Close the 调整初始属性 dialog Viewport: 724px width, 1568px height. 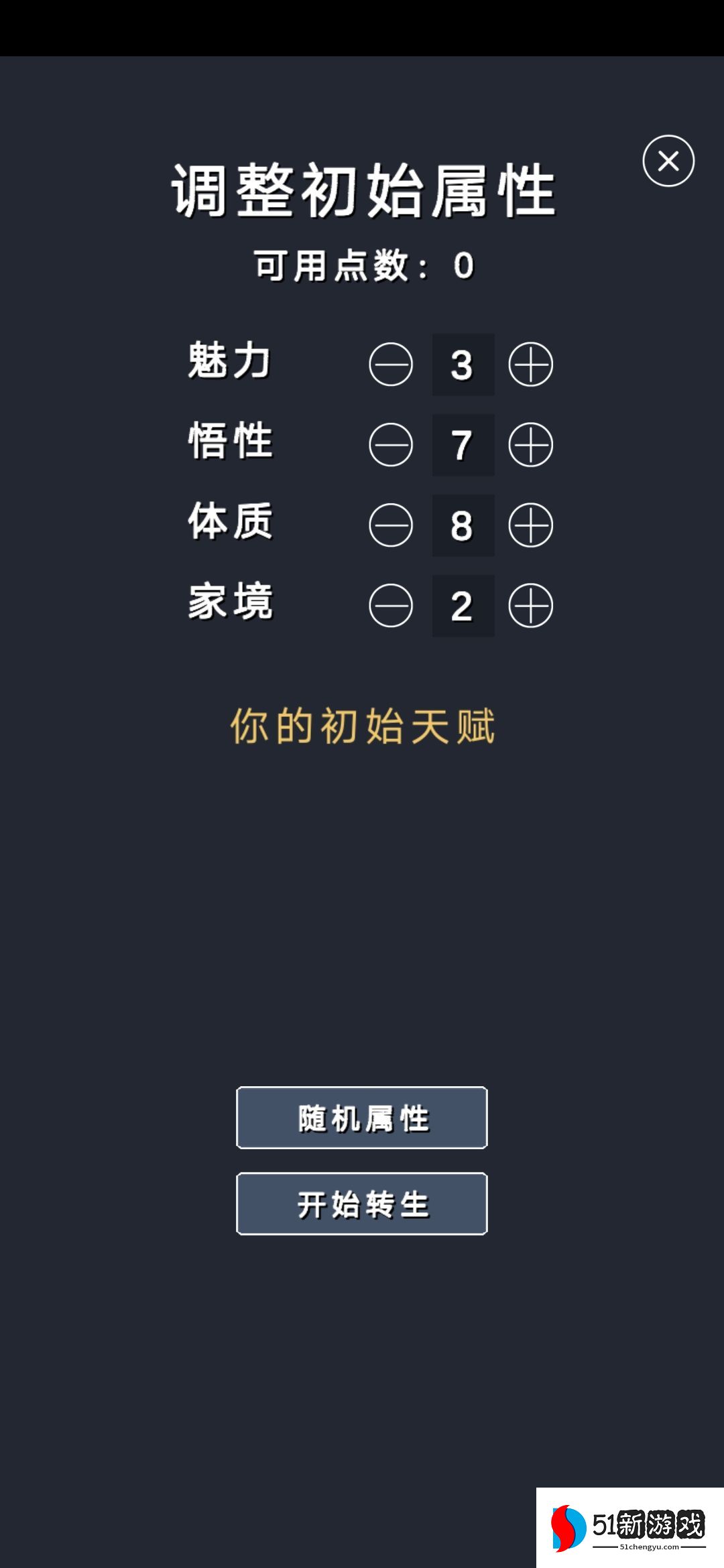point(668,159)
